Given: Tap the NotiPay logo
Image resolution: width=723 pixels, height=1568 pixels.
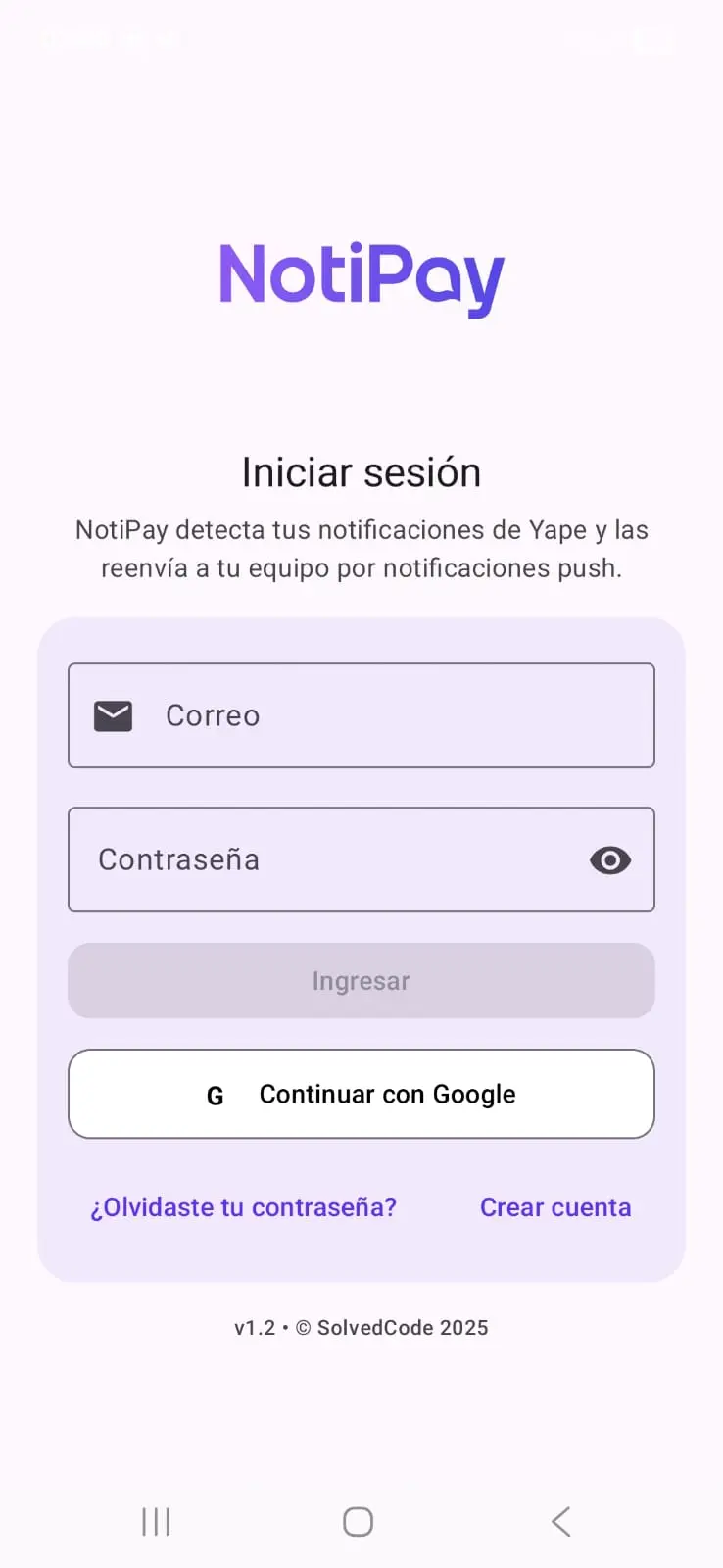Looking at the screenshot, I should tap(361, 276).
